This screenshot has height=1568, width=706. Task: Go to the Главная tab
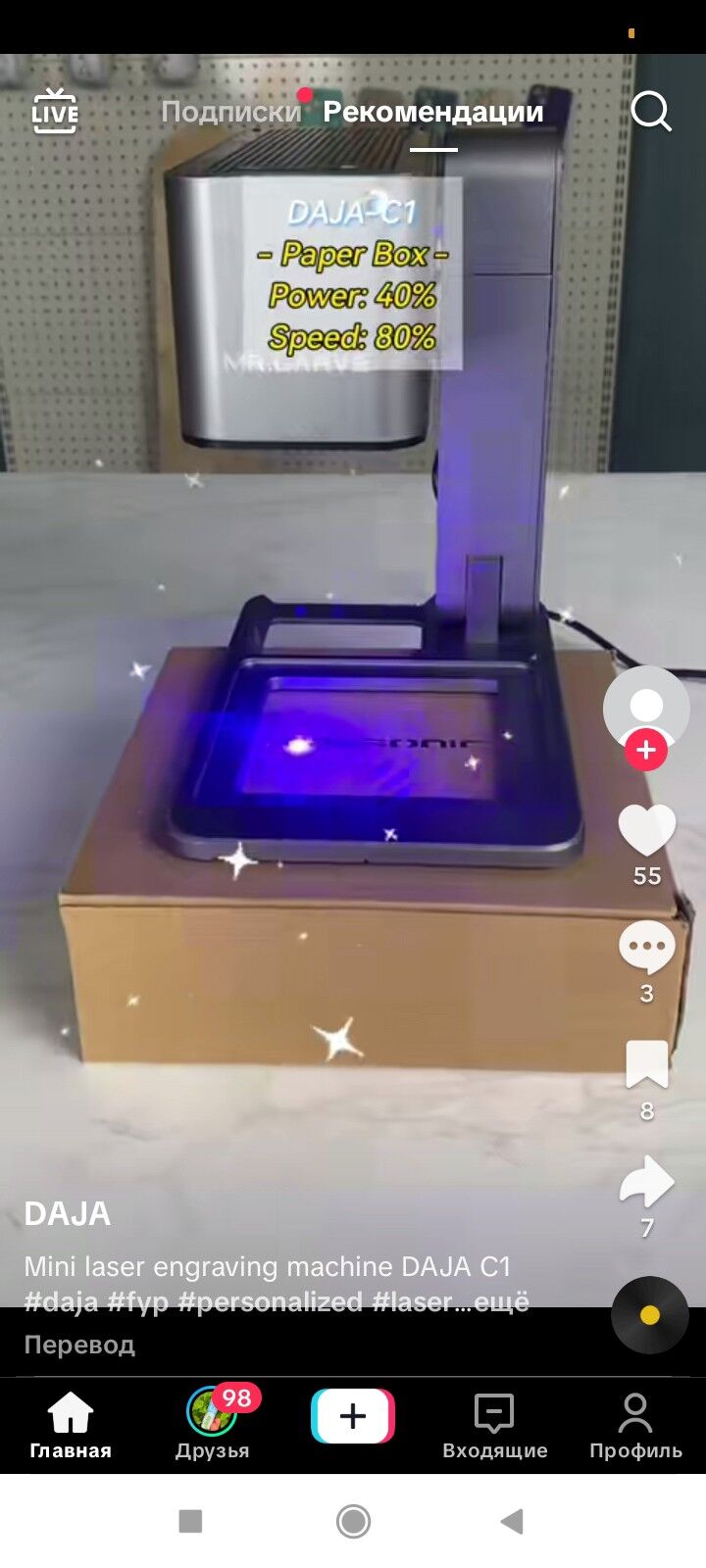pyautogui.click(x=71, y=1426)
